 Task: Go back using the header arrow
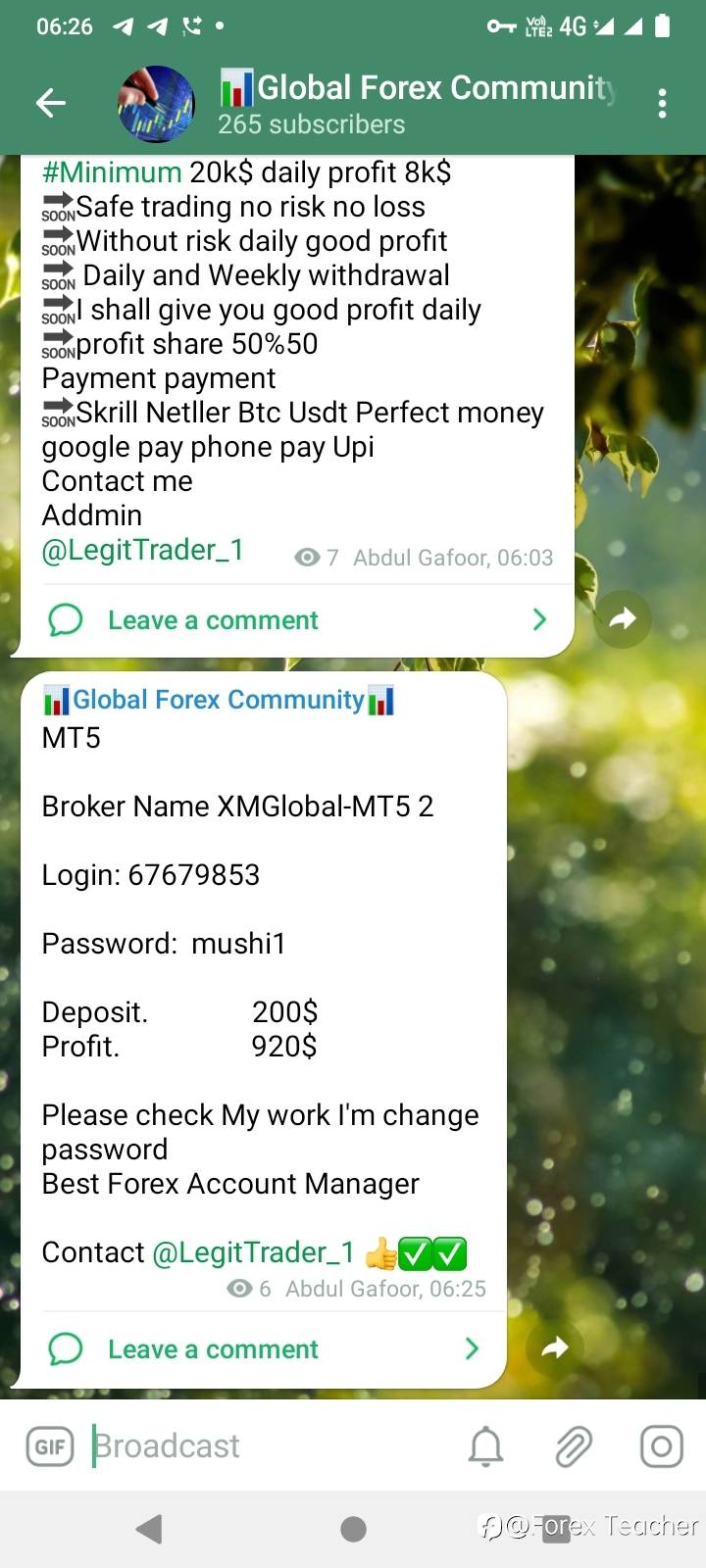click(51, 103)
